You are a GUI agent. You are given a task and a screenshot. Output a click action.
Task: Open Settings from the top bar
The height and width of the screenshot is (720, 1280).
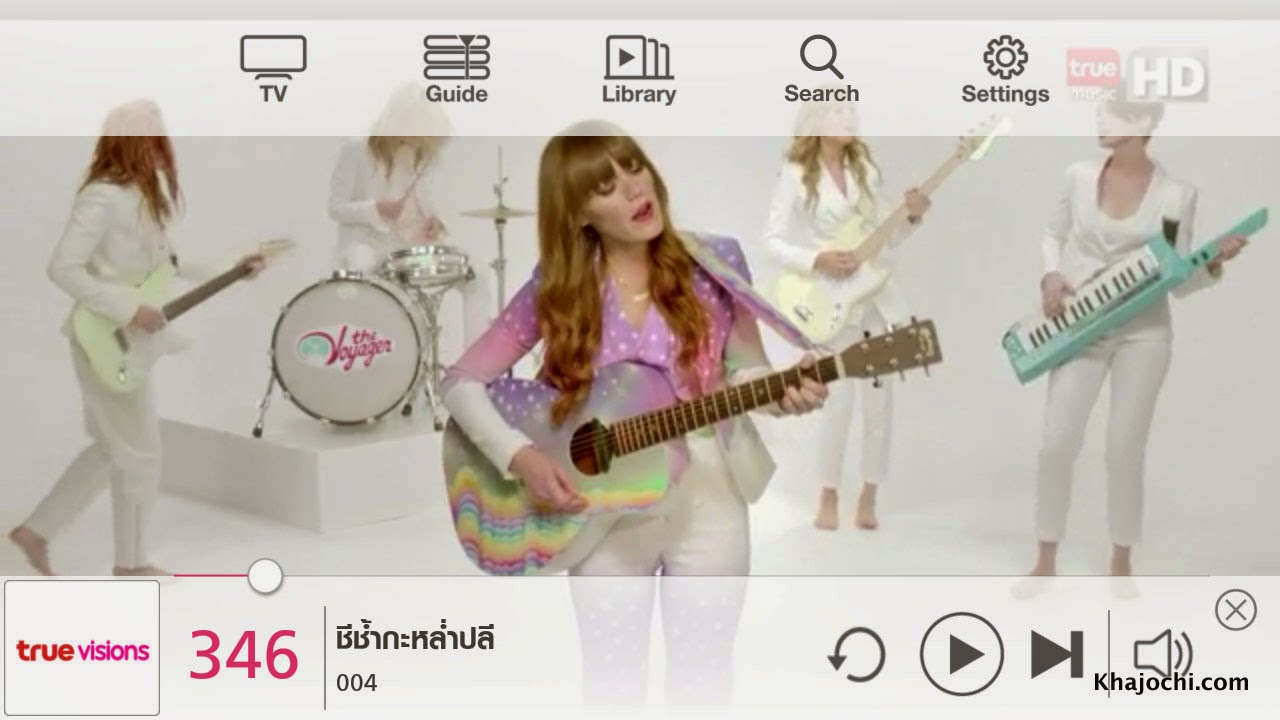coord(1005,69)
